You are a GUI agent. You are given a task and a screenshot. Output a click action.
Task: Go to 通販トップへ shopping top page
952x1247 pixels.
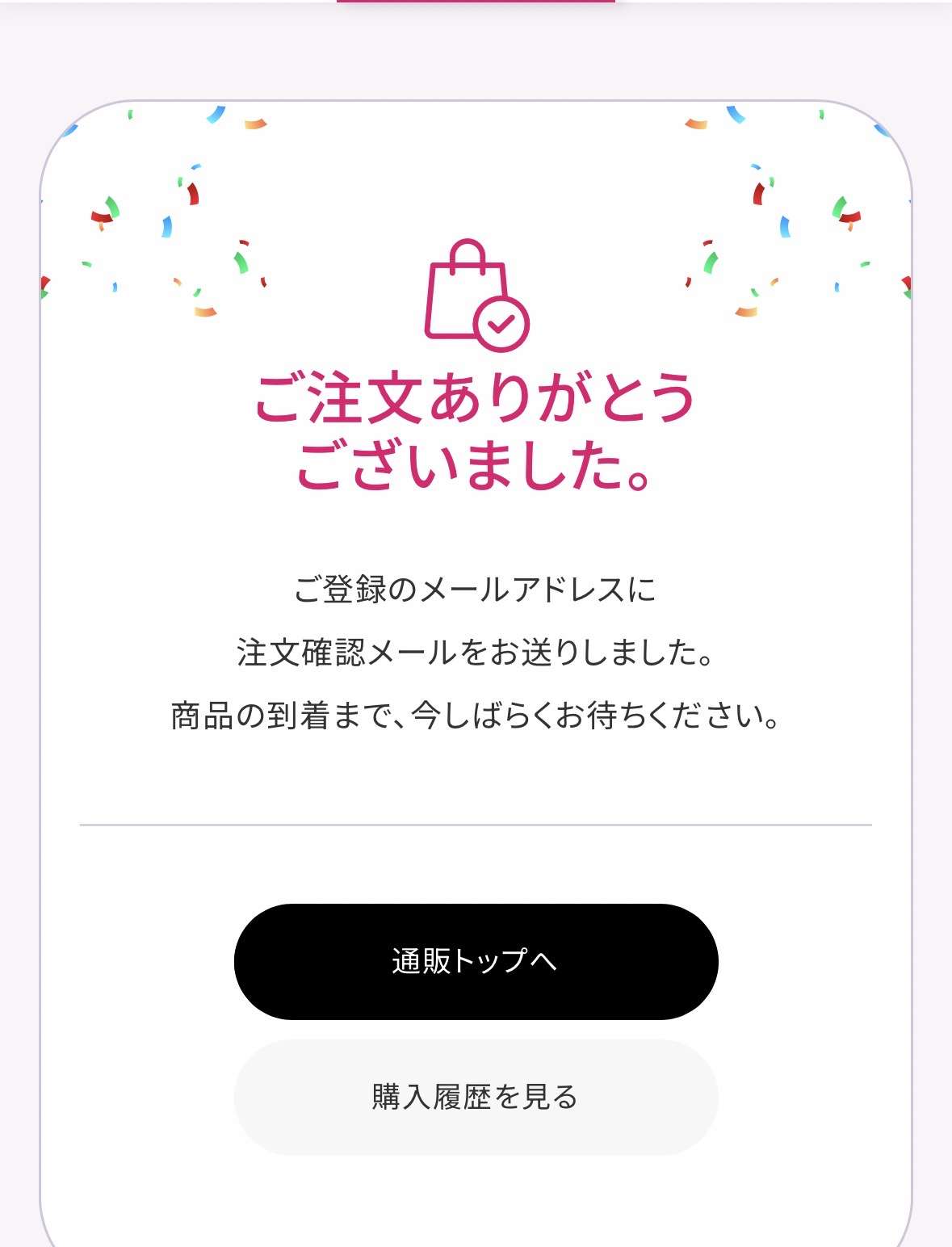tap(476, 961)
